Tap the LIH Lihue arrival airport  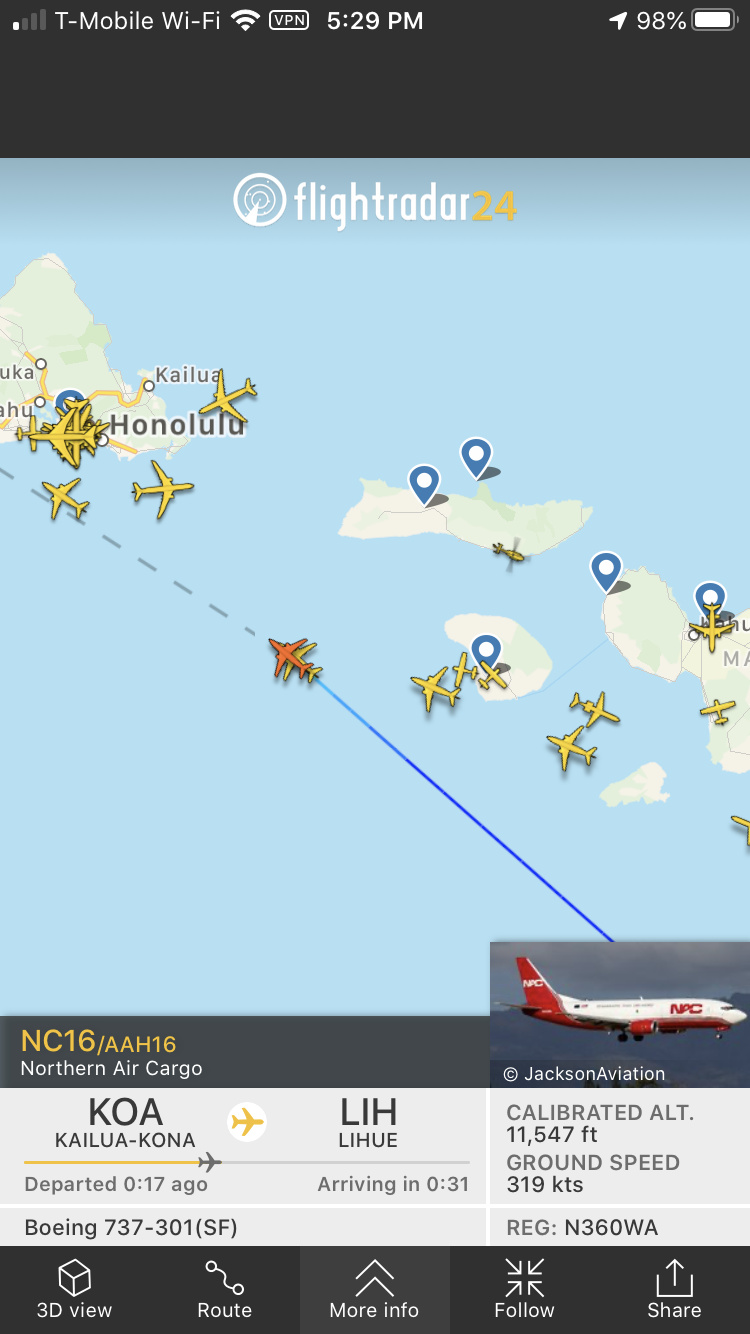point(368,1122)
